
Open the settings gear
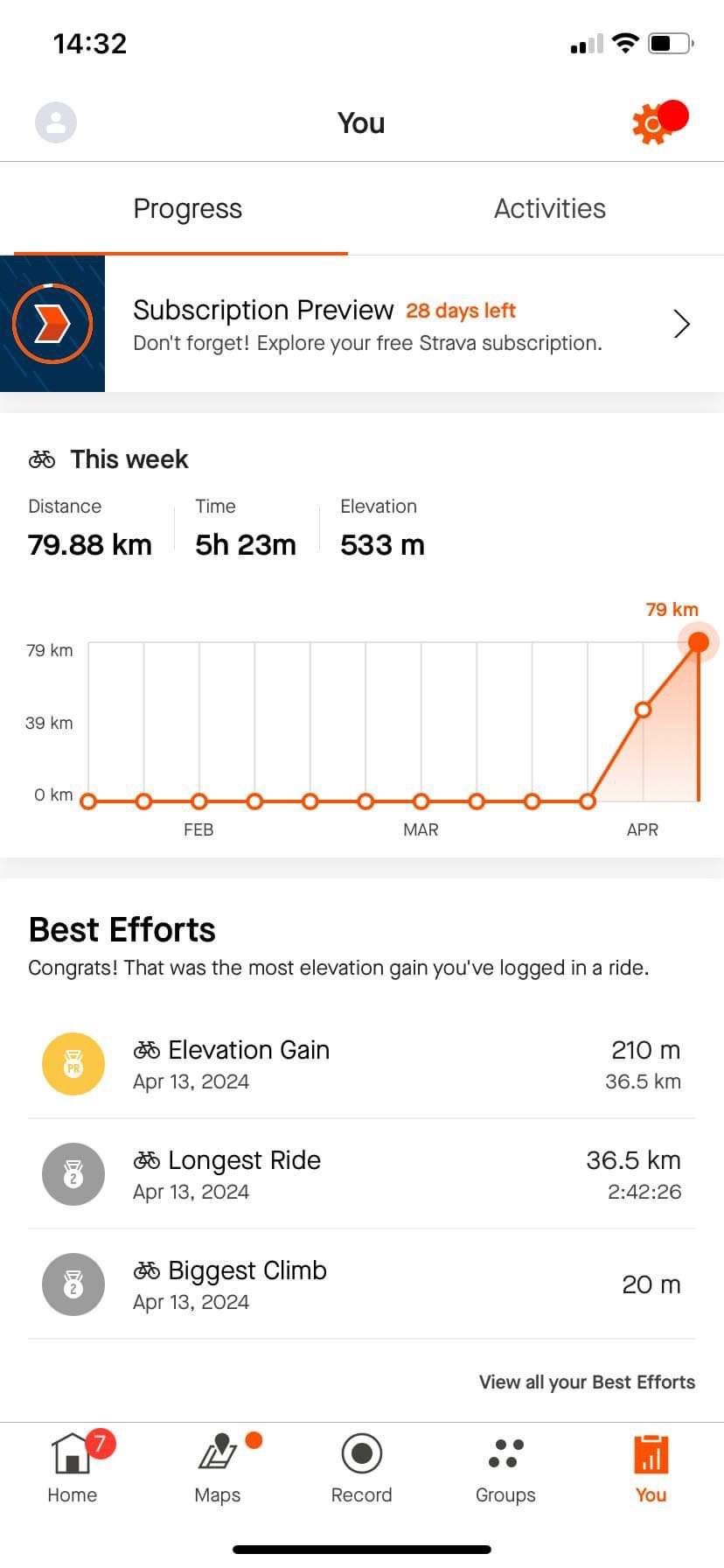[x=651, y=123]
